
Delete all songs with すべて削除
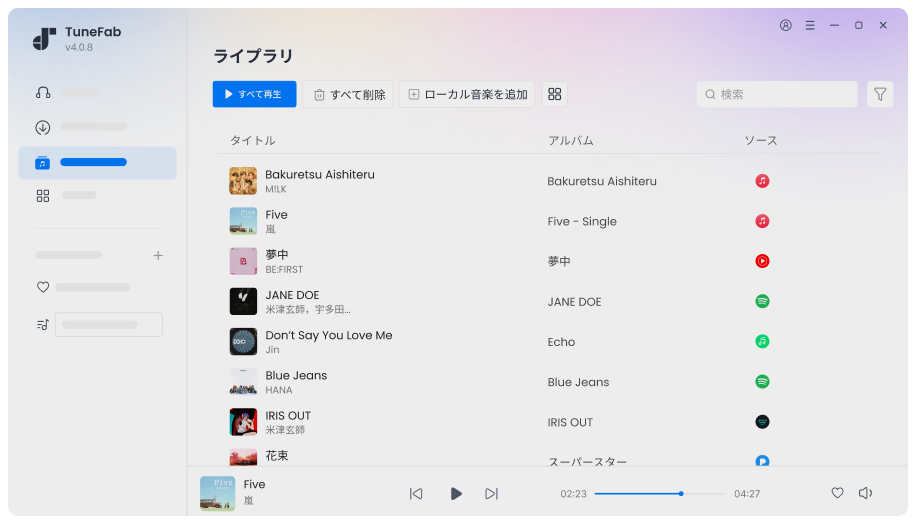(x=348, y=94)
